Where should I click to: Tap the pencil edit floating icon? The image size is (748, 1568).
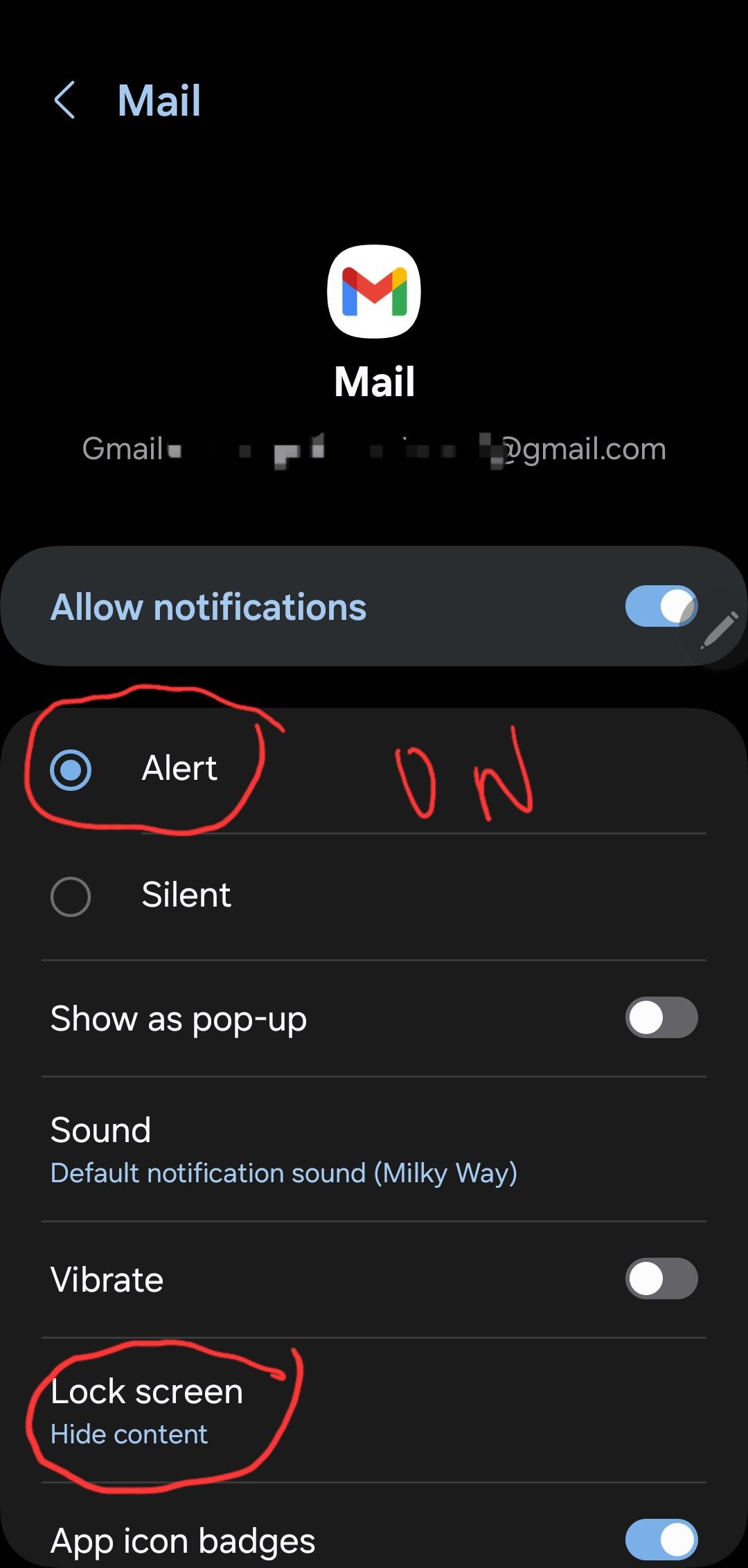(719, 630)
